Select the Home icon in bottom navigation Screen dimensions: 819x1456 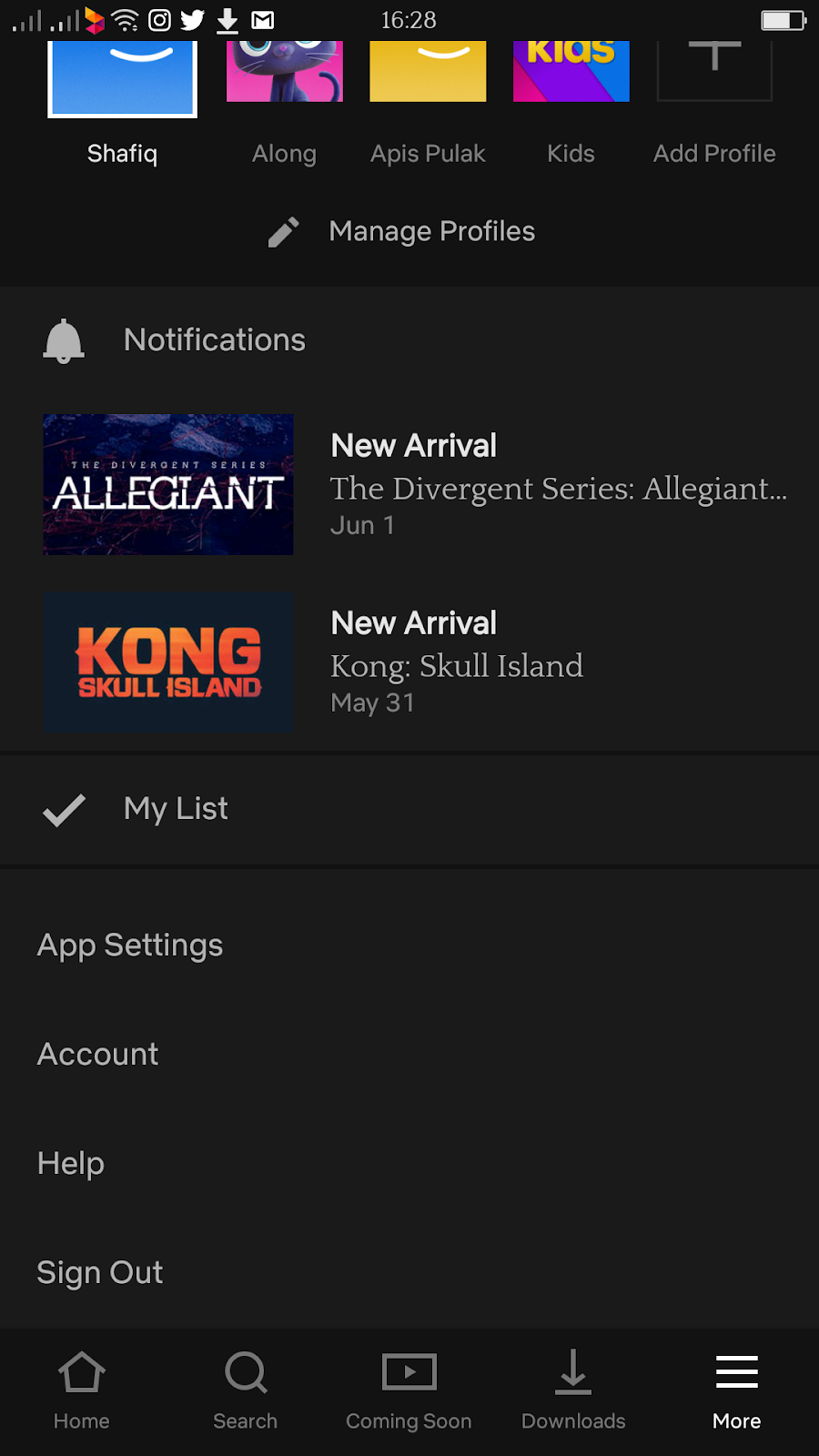[81, 1372]
